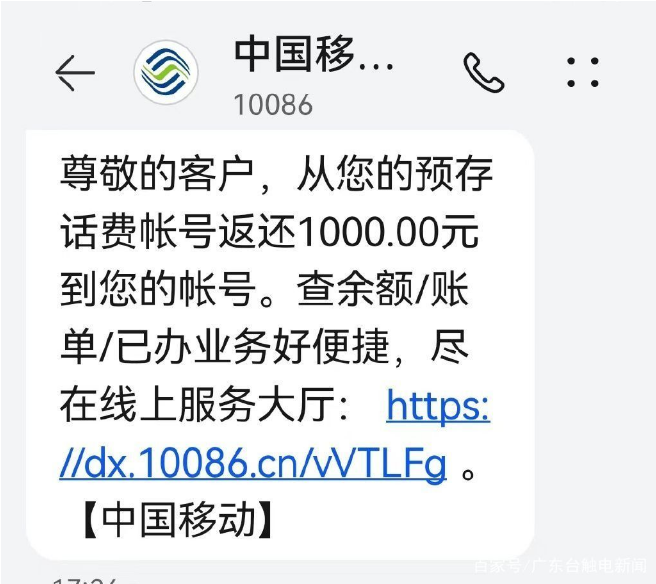The width and height of the screenshot is (656, 584).
Task: Go back to the message list
Action: [x=74, y=72]
